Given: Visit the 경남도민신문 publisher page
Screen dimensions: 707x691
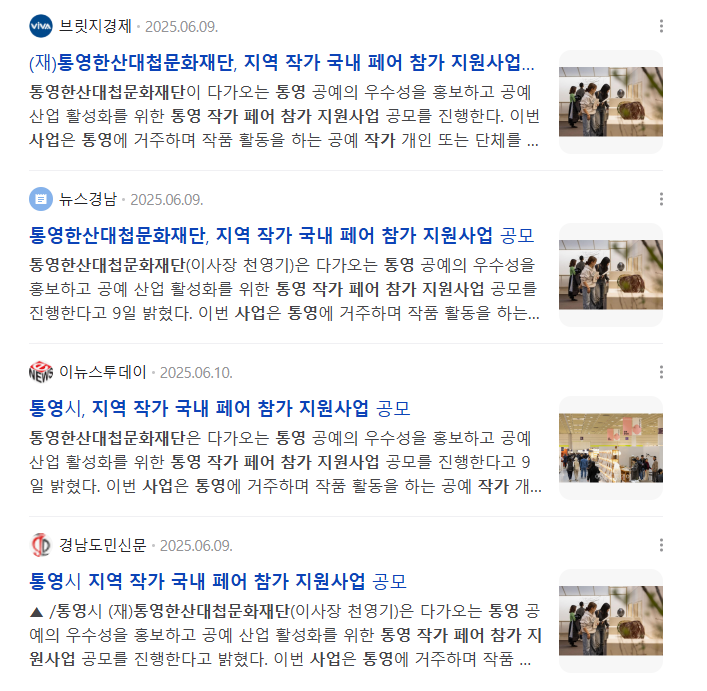Looking at the screenshot, I should tap(102, 545).
